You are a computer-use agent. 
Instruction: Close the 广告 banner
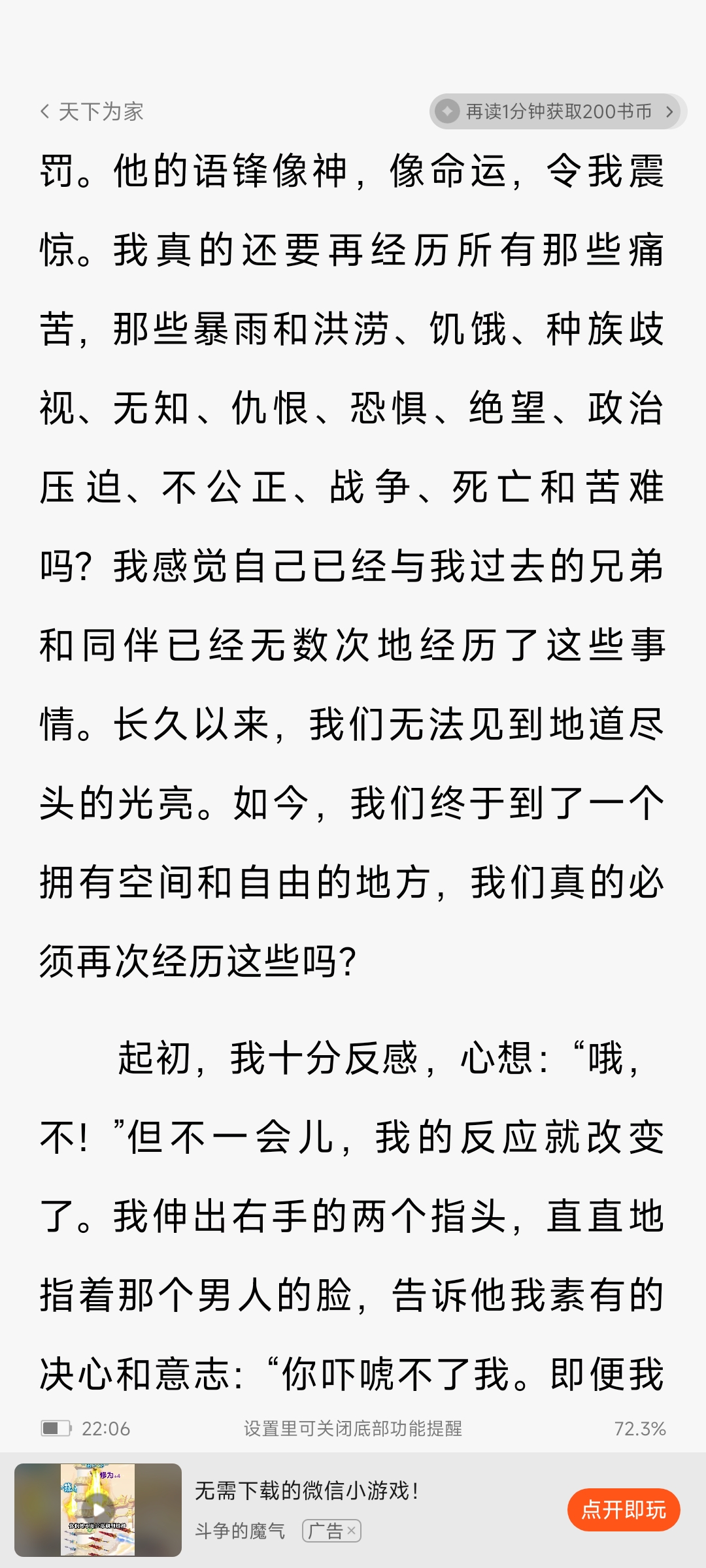click(351, 1530)
